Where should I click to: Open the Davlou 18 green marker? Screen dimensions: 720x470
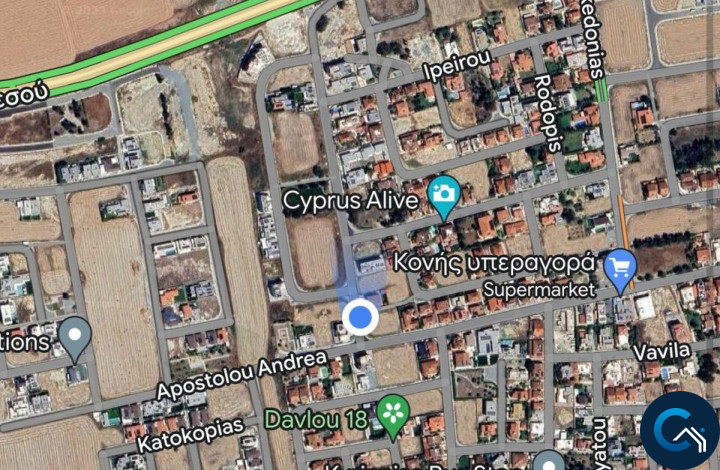[392, 413]
